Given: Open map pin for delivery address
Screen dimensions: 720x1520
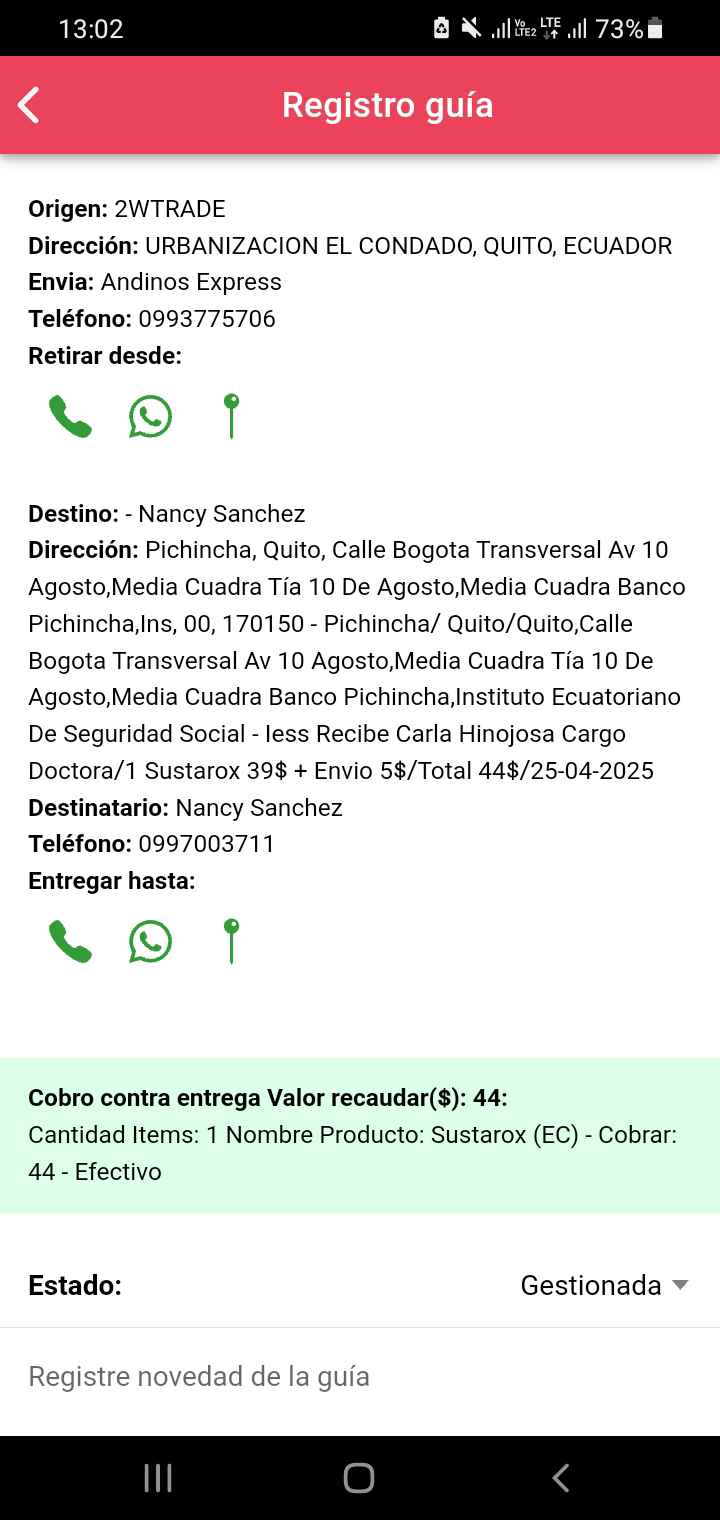Looking at the screenshot, I should 231,941.
